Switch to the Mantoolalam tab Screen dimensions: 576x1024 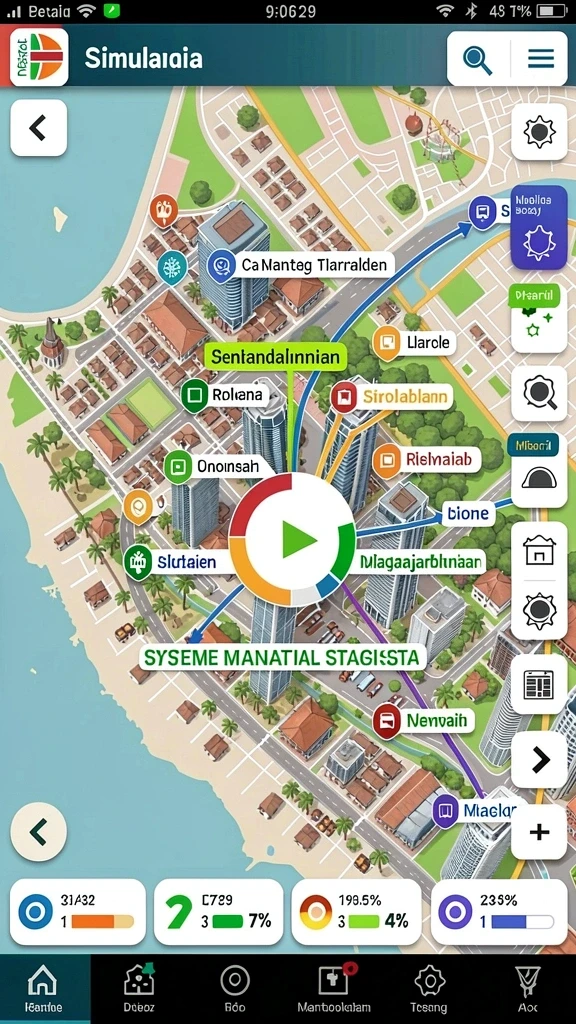tap(334, 988)
